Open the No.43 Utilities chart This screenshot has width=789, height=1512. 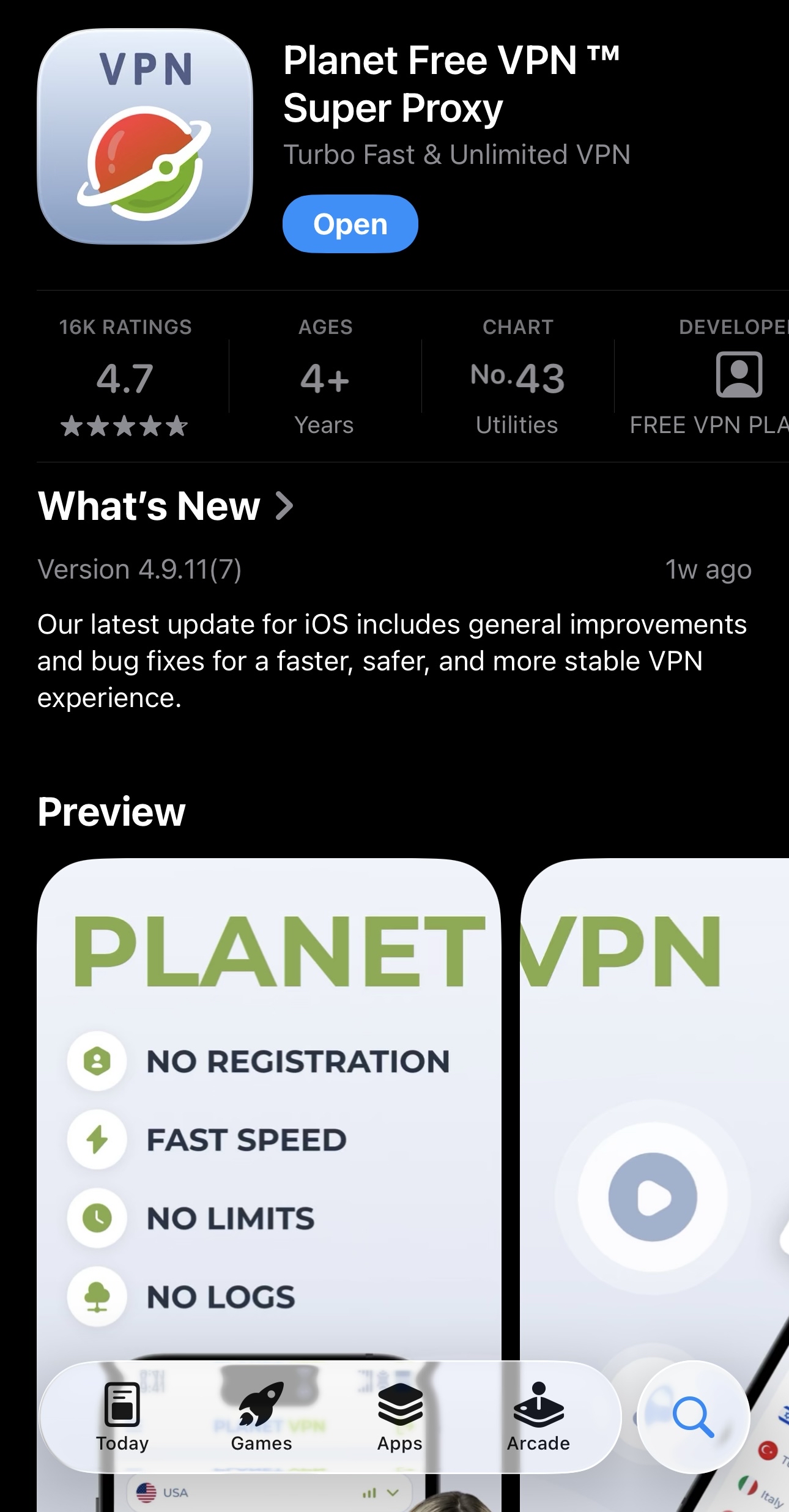517,376
